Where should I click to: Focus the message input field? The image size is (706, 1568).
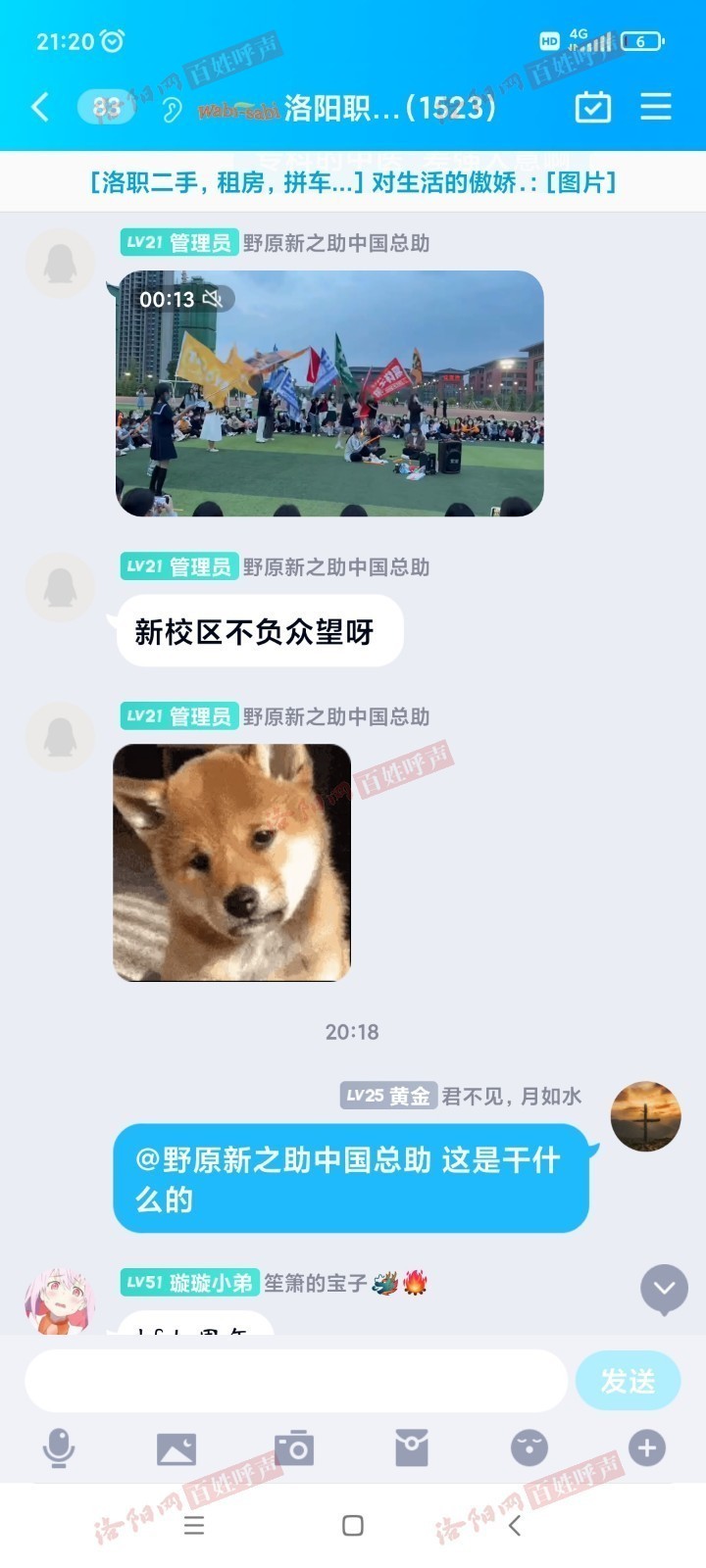pyautogui.click(x=296, y=1381)
